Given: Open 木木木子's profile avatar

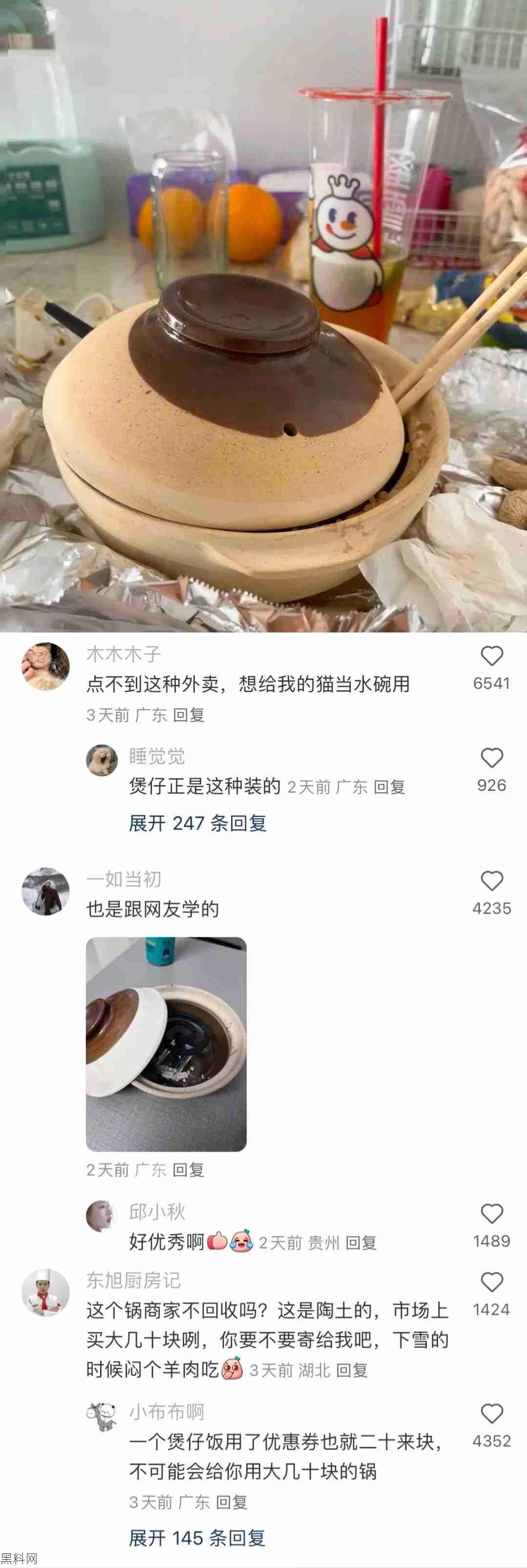Looking at the screenshot, I should (45, 666).
